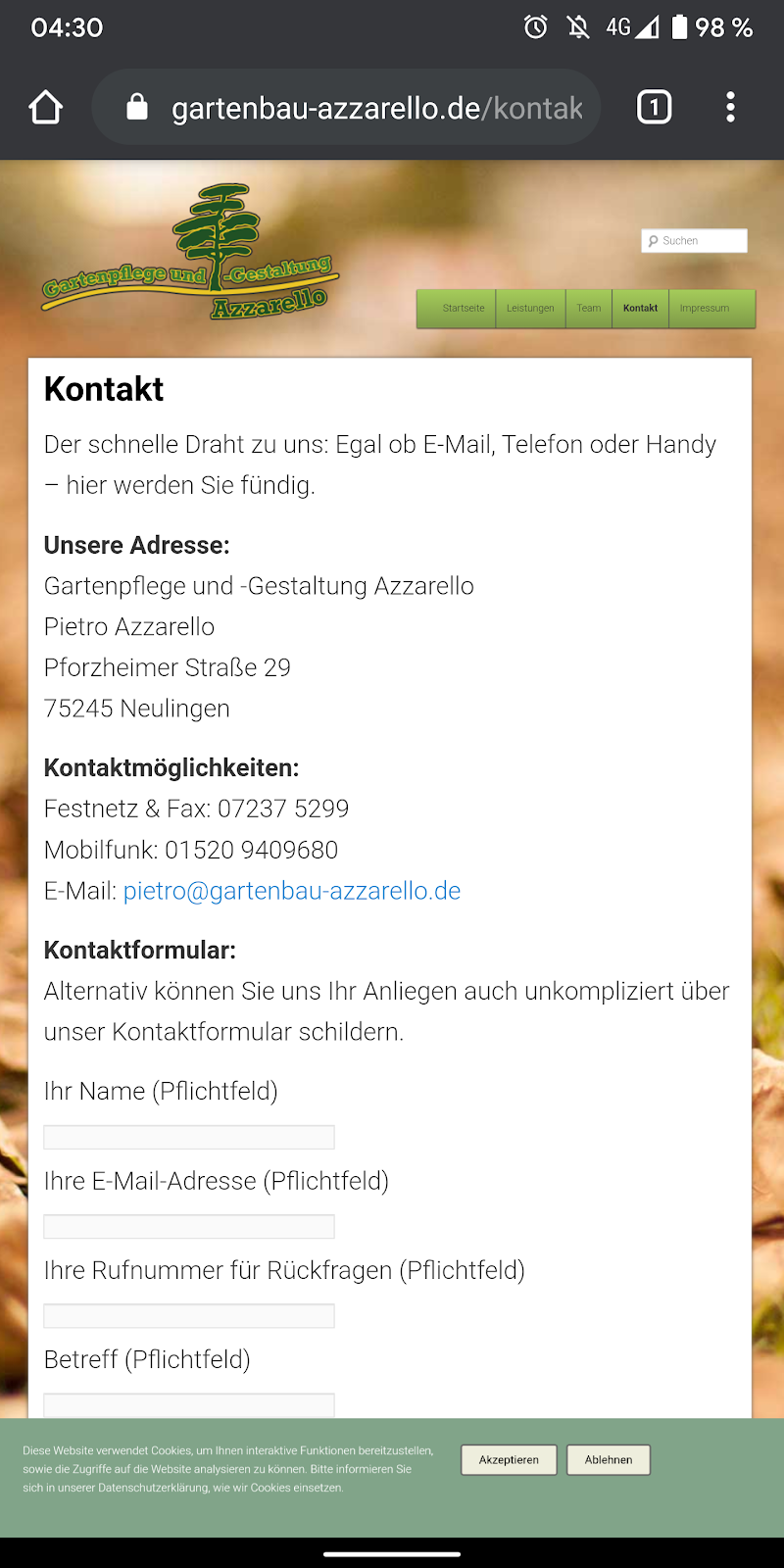Tap the Gartenpflege Azzarello site logo
The height and width of the screenshot is (1568, 784).
coord(189,255)
